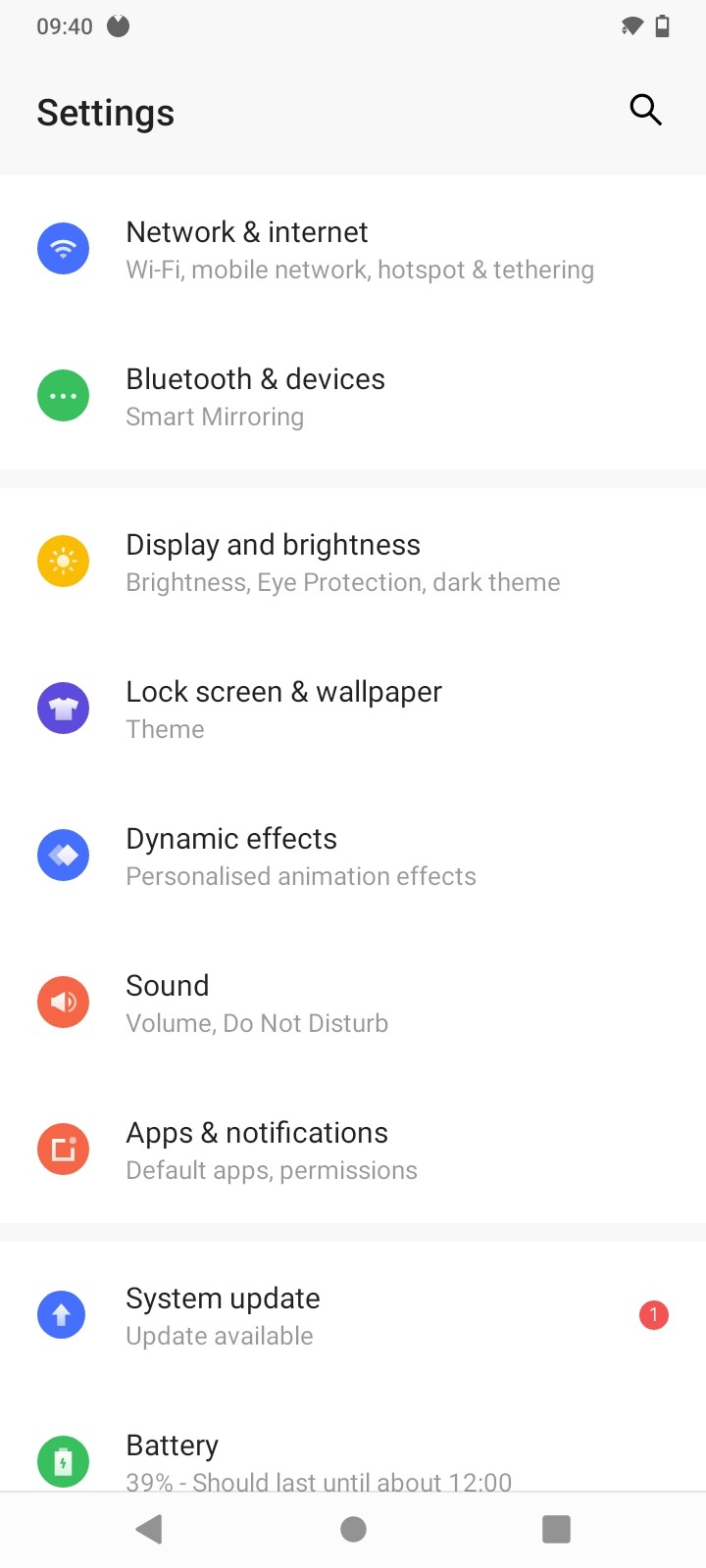This screenshot has width=706, height=1568.
Task: Check the available System update
Action: pos(353,1315)
